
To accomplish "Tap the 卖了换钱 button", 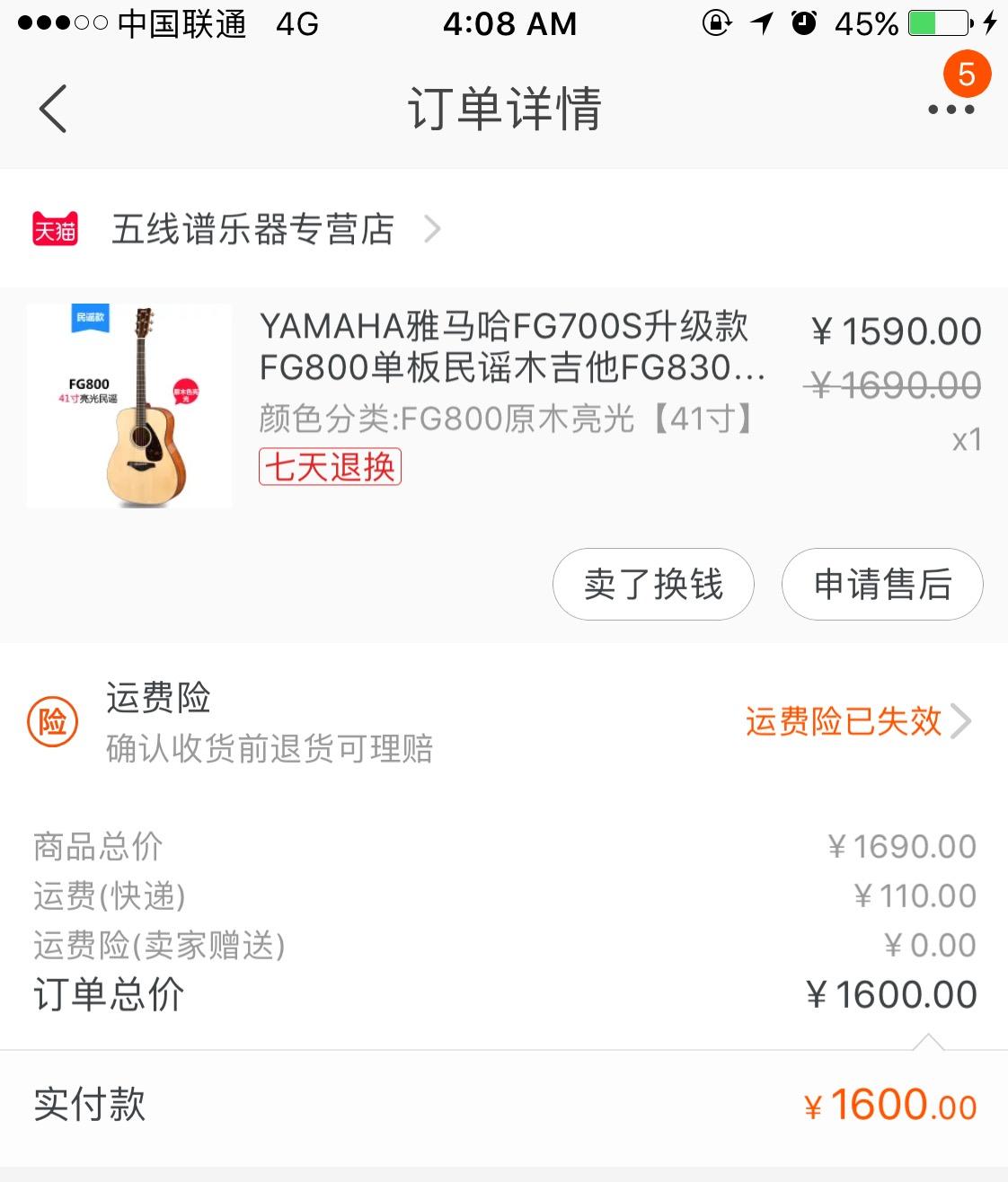I will click(653, 585).
